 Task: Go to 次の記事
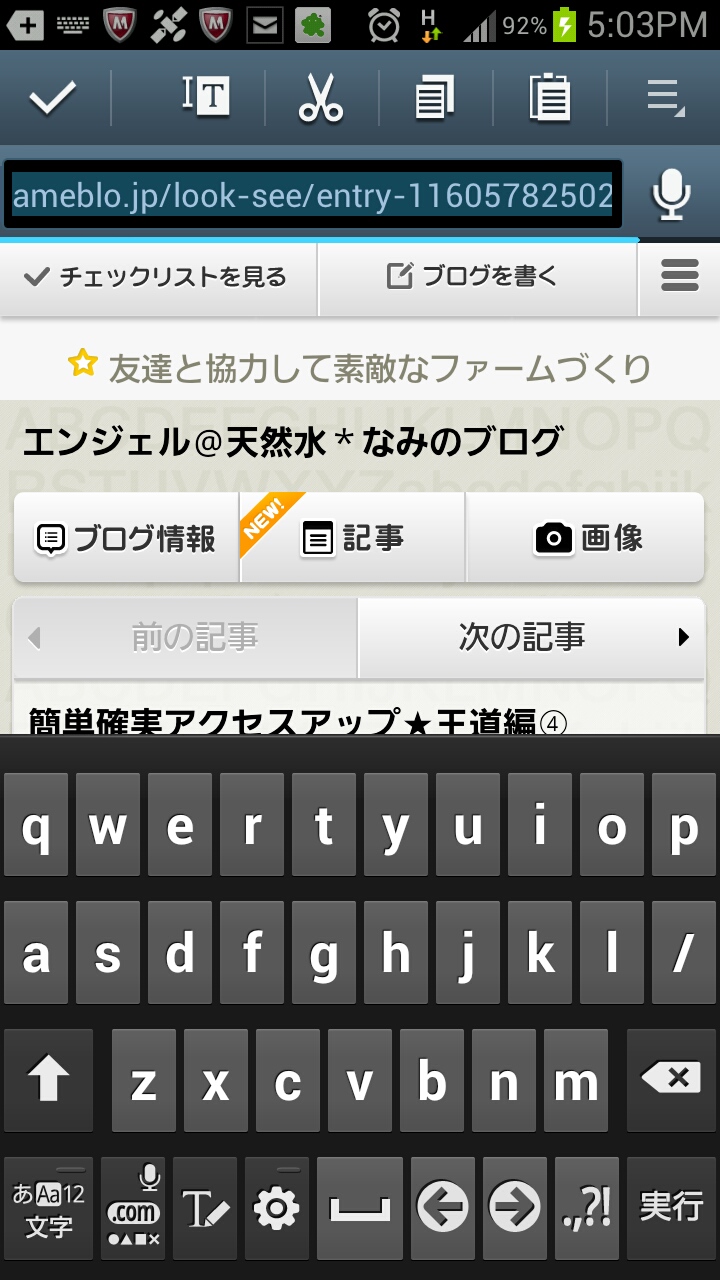coord(530,637)
